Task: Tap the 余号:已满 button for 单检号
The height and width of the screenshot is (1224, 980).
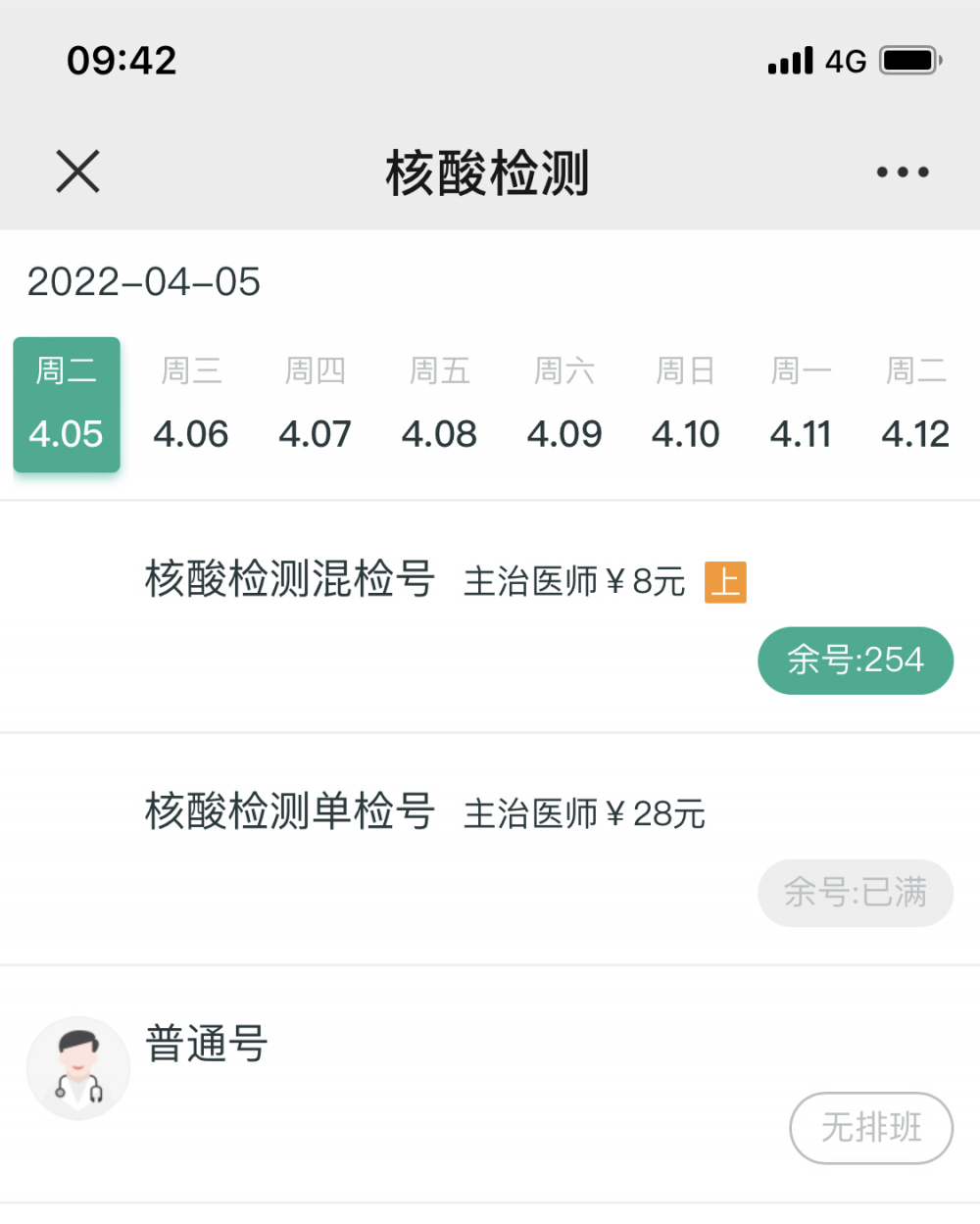Action: click(856, 893)
